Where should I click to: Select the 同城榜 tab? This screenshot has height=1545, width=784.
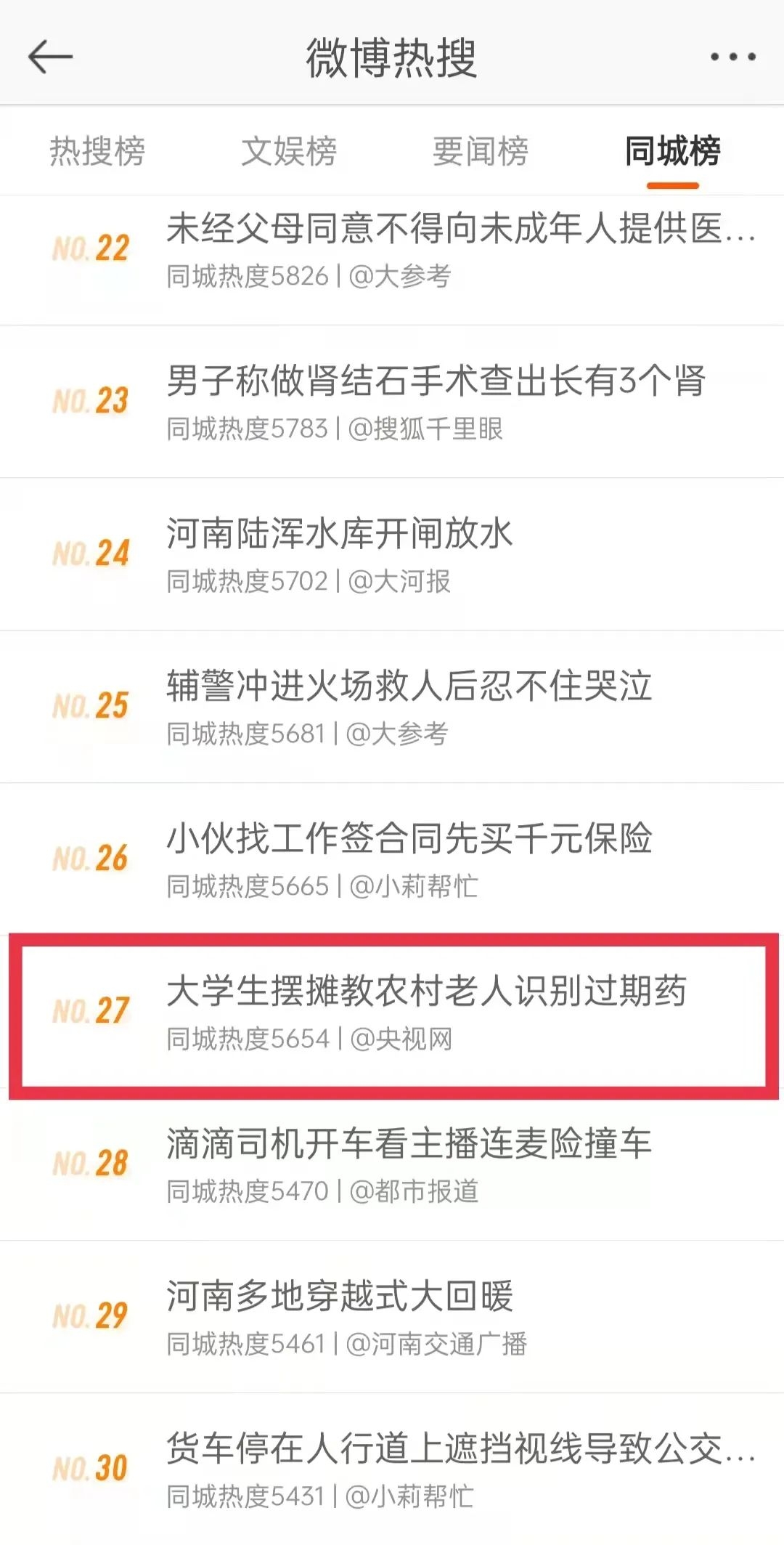(672, 152)
